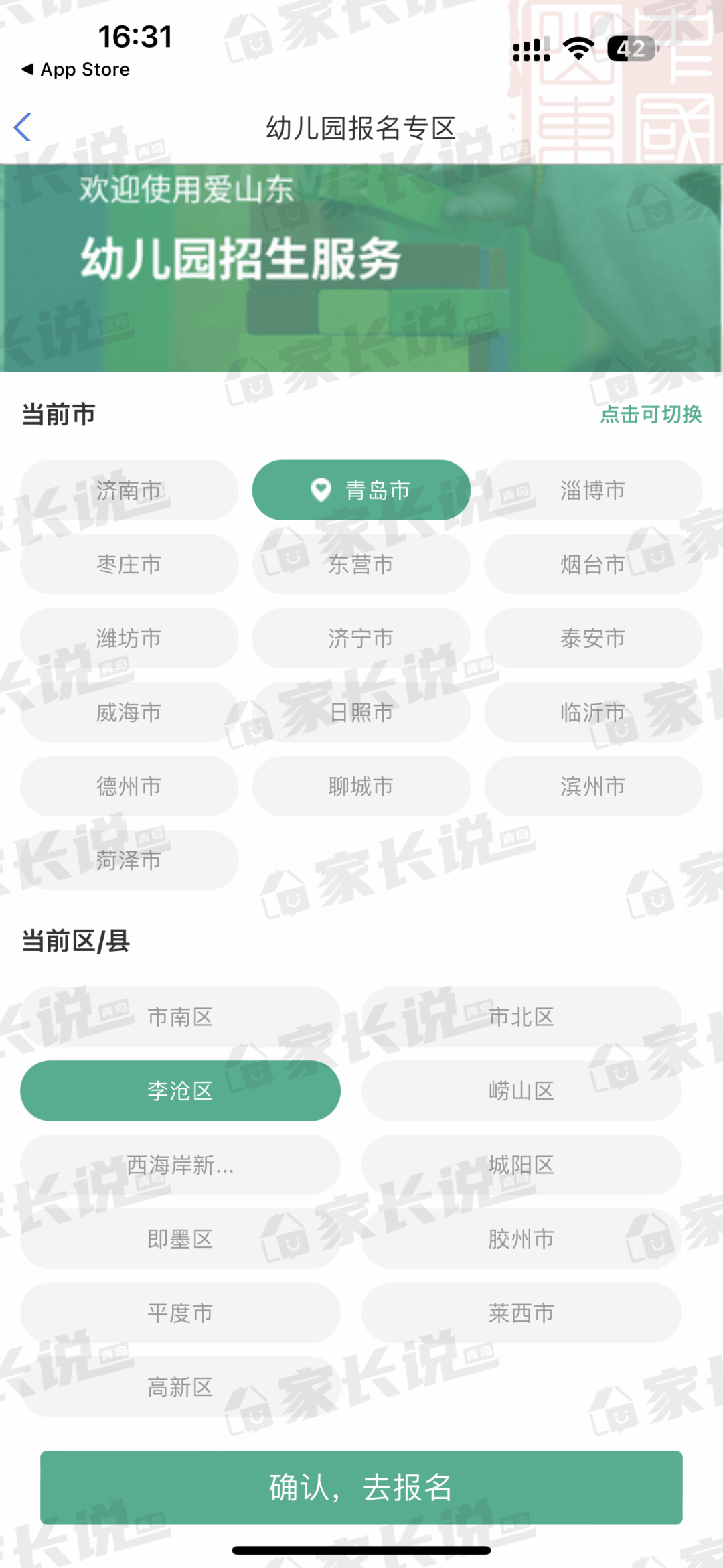The image size is (723, 1568).
Task: Tap the 聊城市 city option
Action: (x=361, y=786)
